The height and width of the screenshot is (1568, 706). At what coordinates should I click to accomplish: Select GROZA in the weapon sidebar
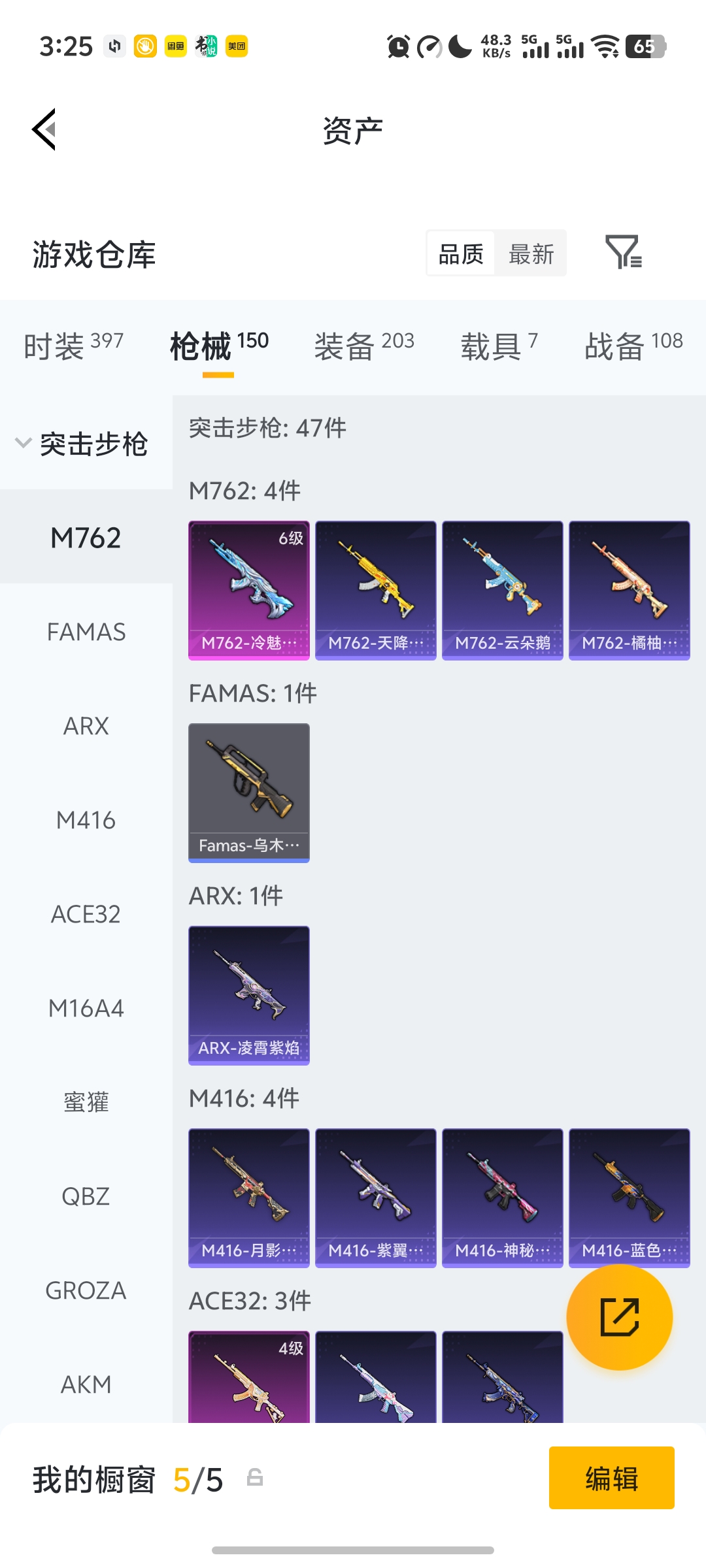(86, 1290)
